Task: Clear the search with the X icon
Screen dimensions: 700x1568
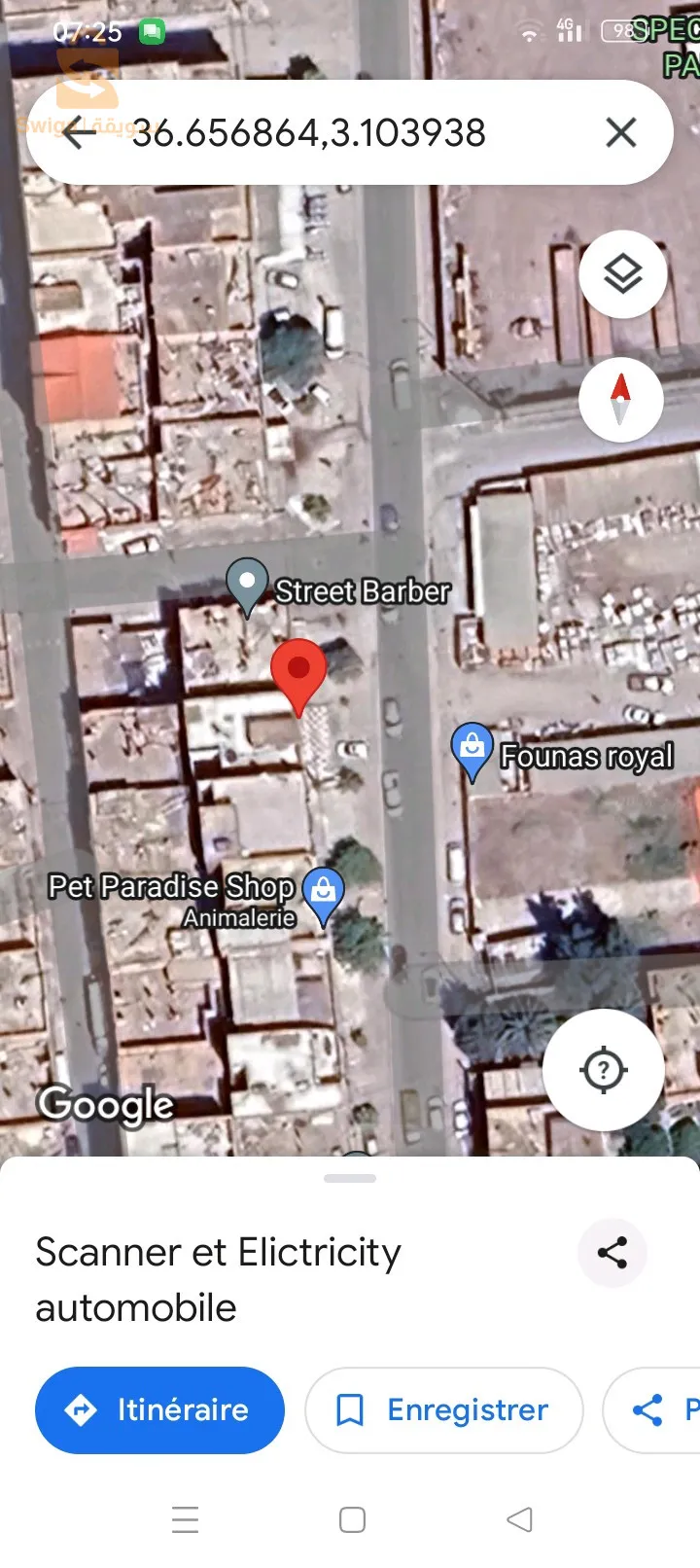Action: point(620,133)
